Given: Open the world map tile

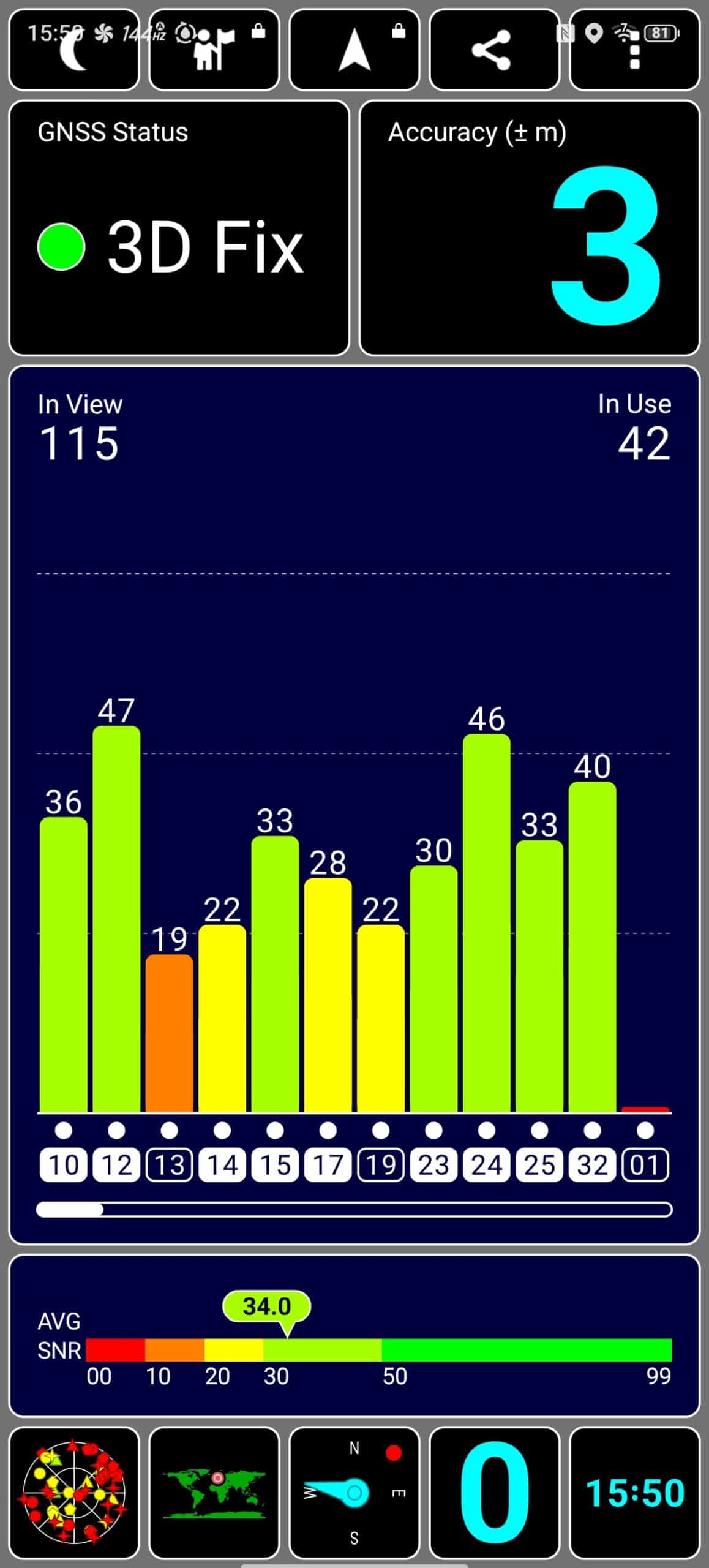Looking at the screenshot, I should [x=214, y=1493].
